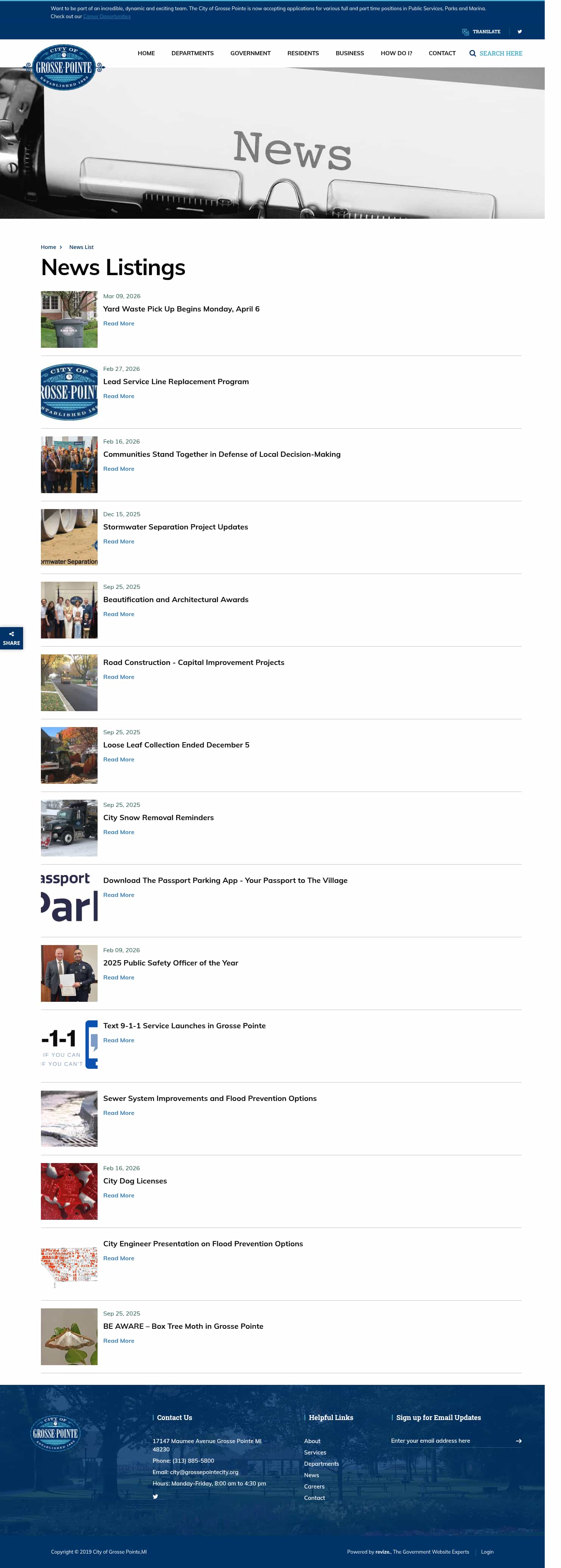This screenshot has height=1568, width=561.
Task: Open the Share side button
Action: point(12,638)
